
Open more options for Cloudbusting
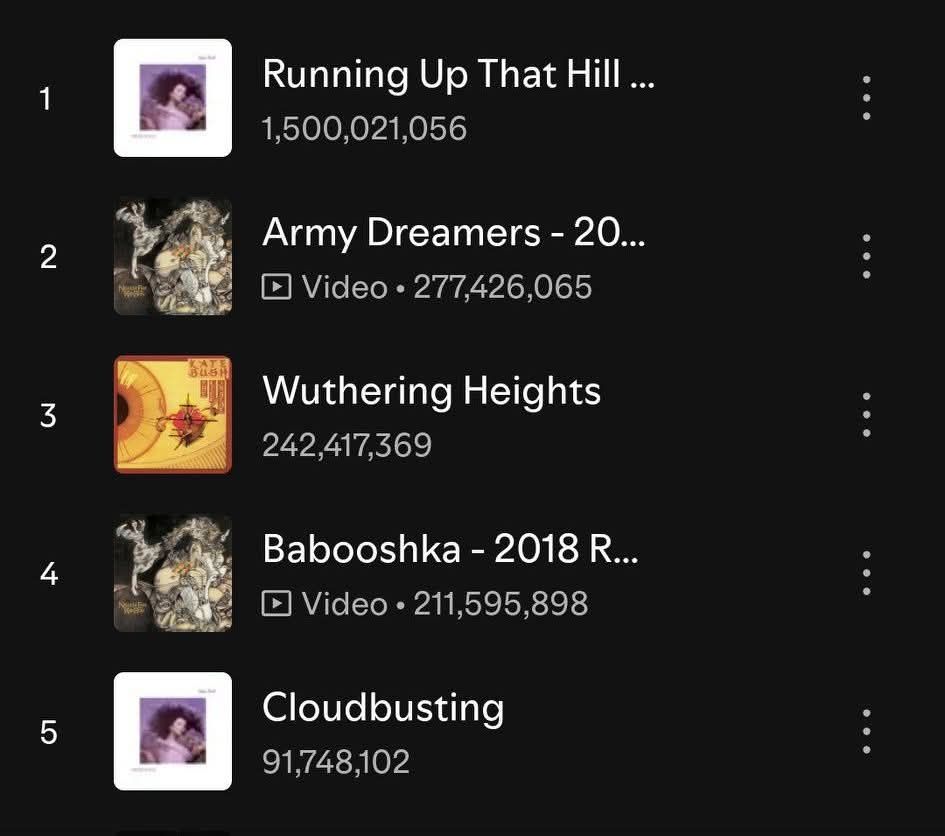tap(866, 732)
